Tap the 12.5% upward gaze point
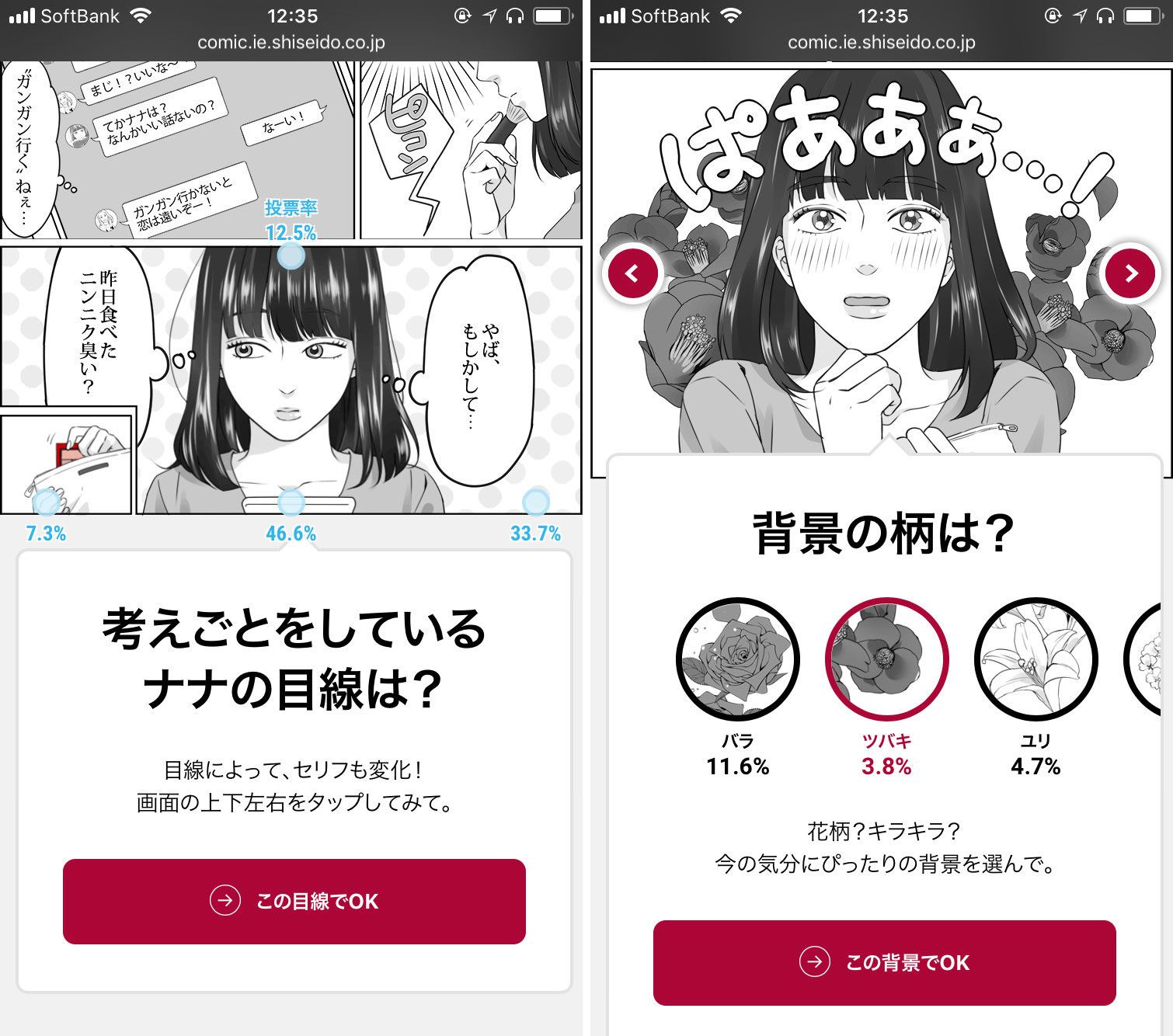The width and height of the screenshot is (1173, 1036). point(291,256)
